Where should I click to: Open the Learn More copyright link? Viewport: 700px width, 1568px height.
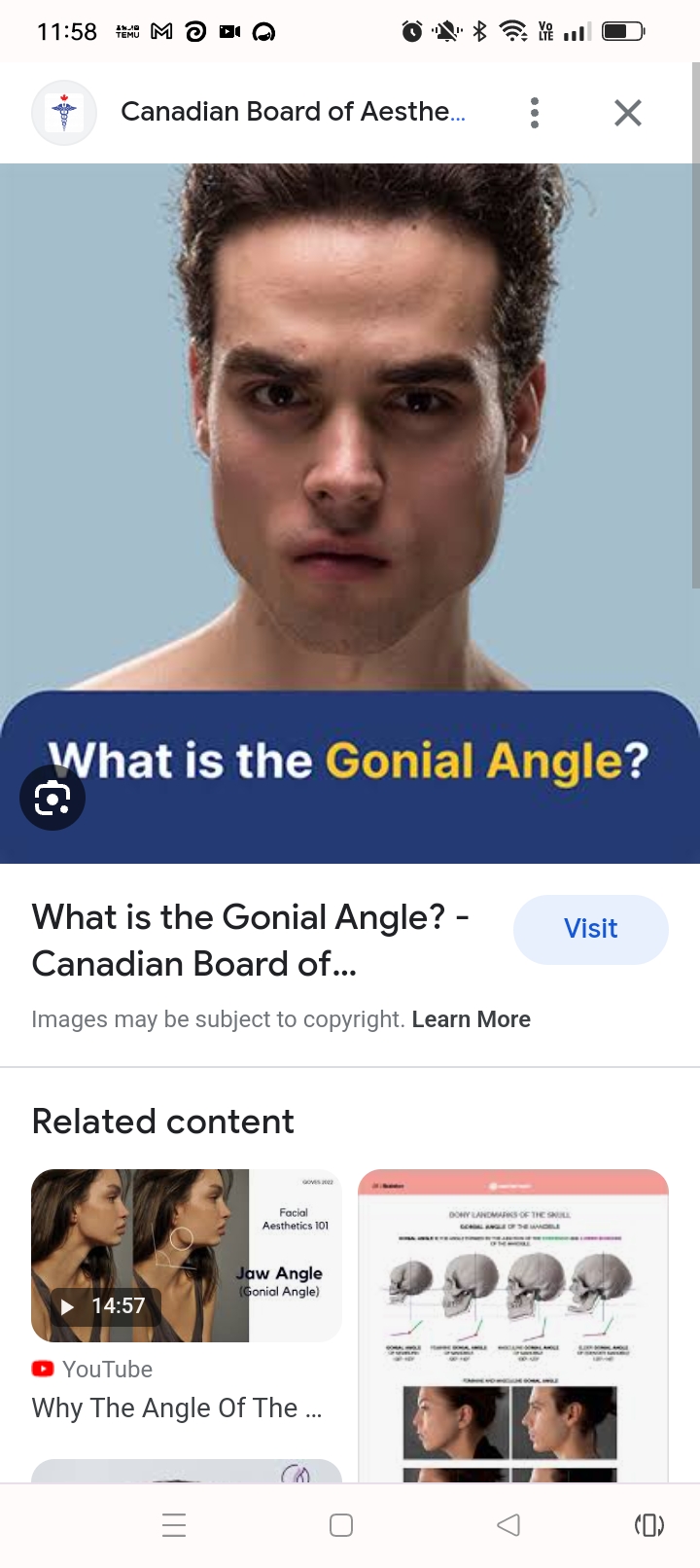coord(471,1019)
